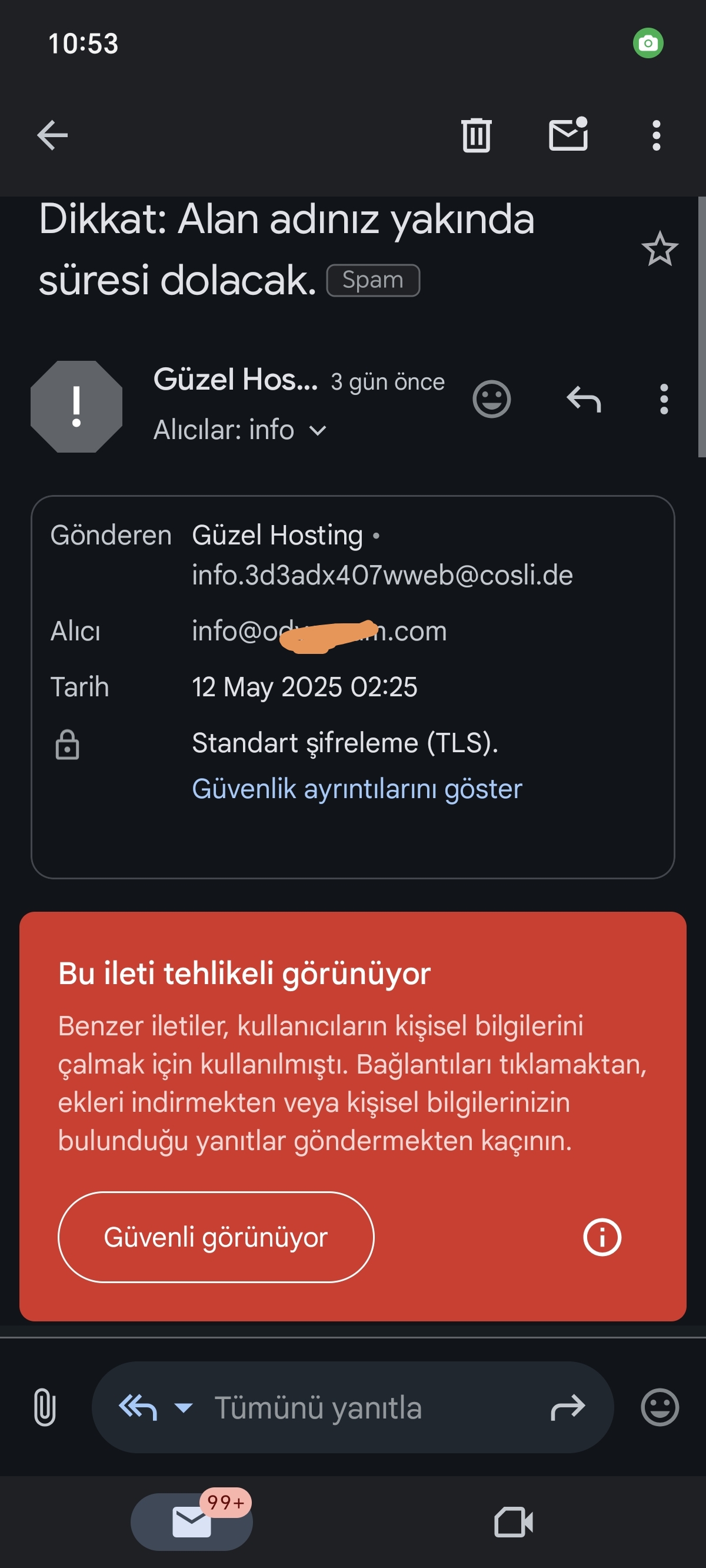Forward the email with the right arrow
706x1568 pixels.
[x=568, y=1407]
